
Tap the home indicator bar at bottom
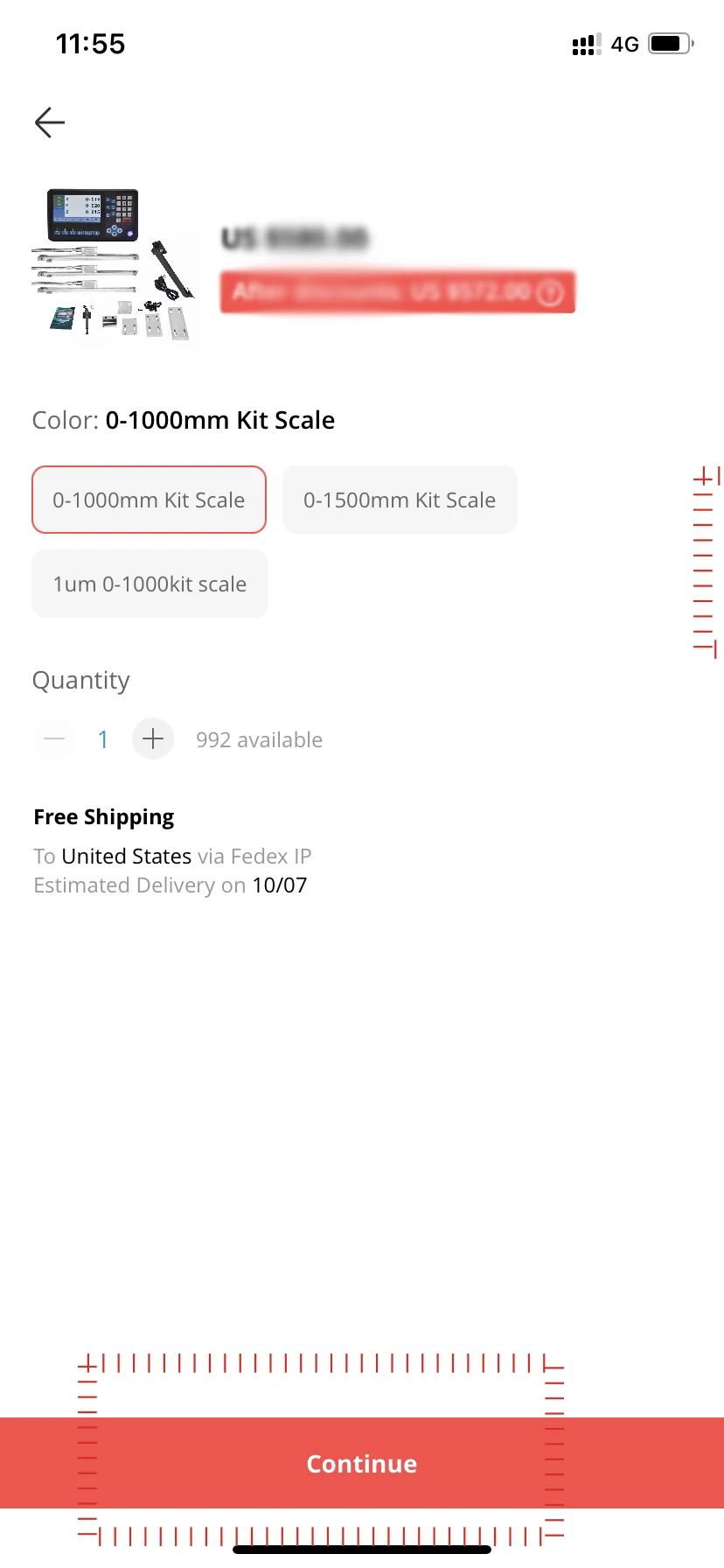(362, 1548)
